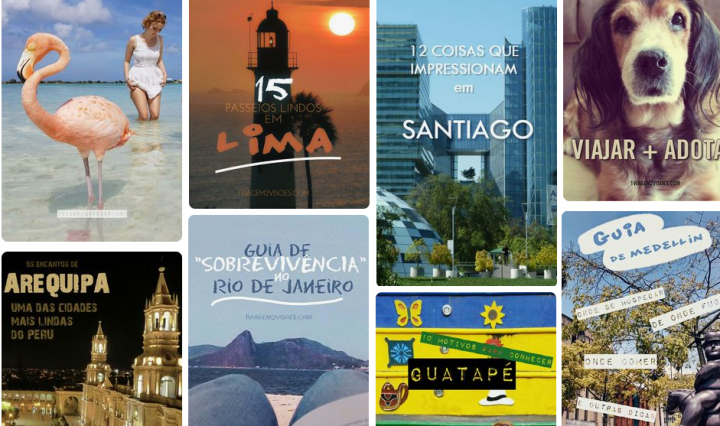Open the 15 Passeios Lindos em Lima pin
The height and width of the screenshot is (426, 720).
(x=278, y=103)
